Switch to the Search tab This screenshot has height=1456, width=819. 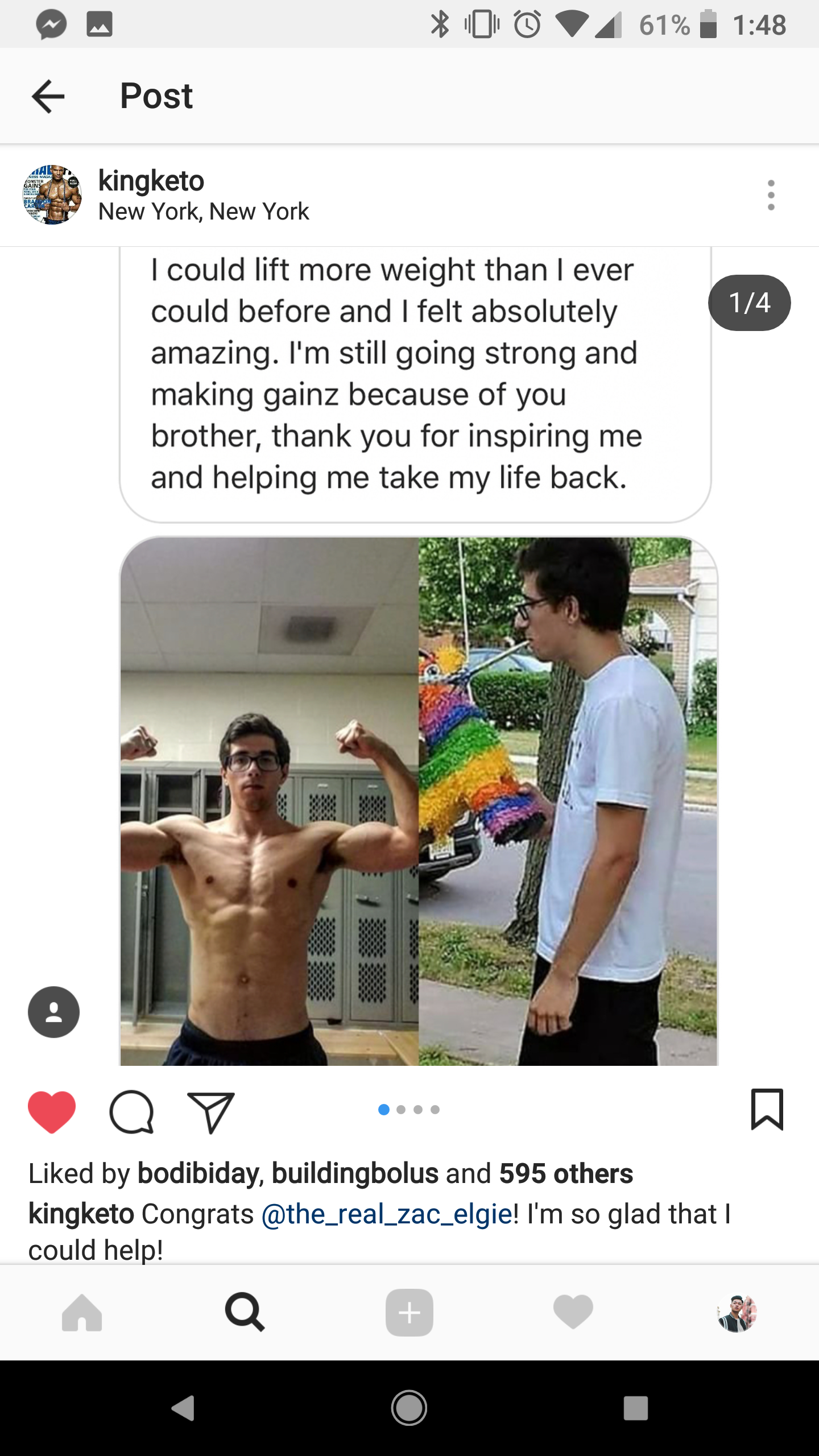245,1313
